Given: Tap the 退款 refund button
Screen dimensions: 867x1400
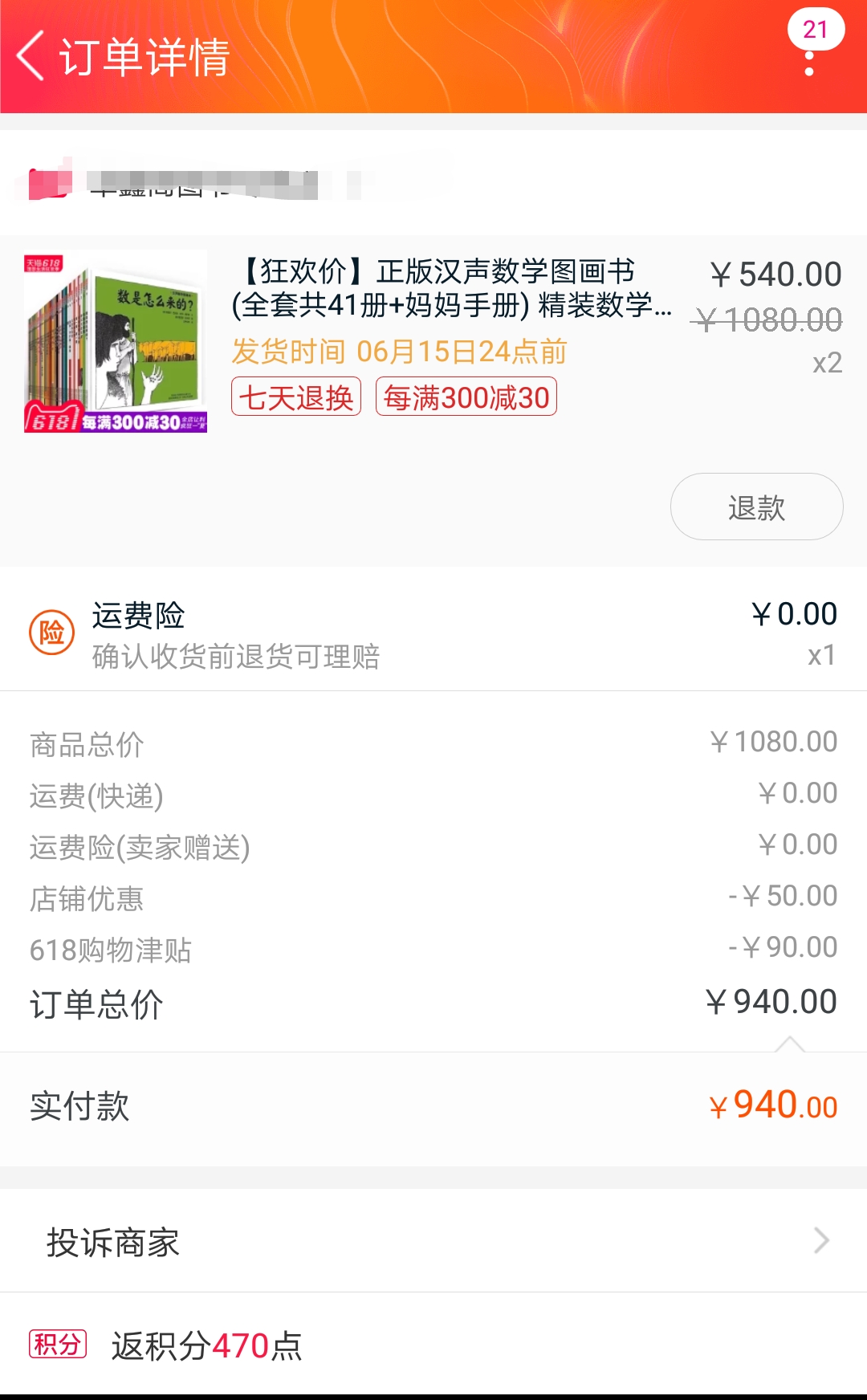Looking at the screenshot, I should pos(756,507).
